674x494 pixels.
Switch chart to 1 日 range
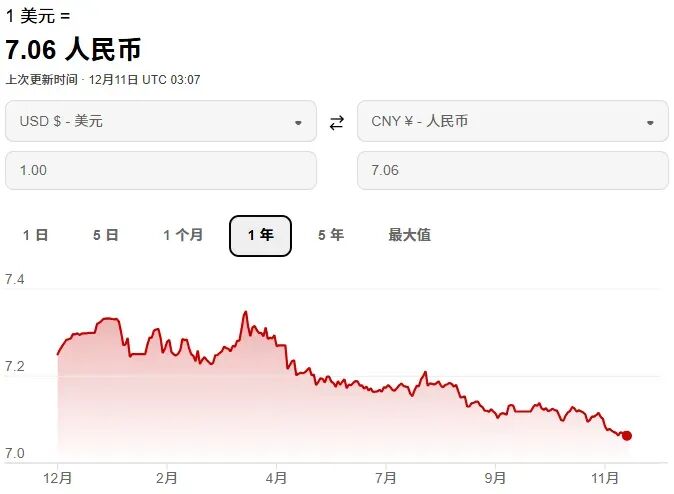tap(35, 235)
